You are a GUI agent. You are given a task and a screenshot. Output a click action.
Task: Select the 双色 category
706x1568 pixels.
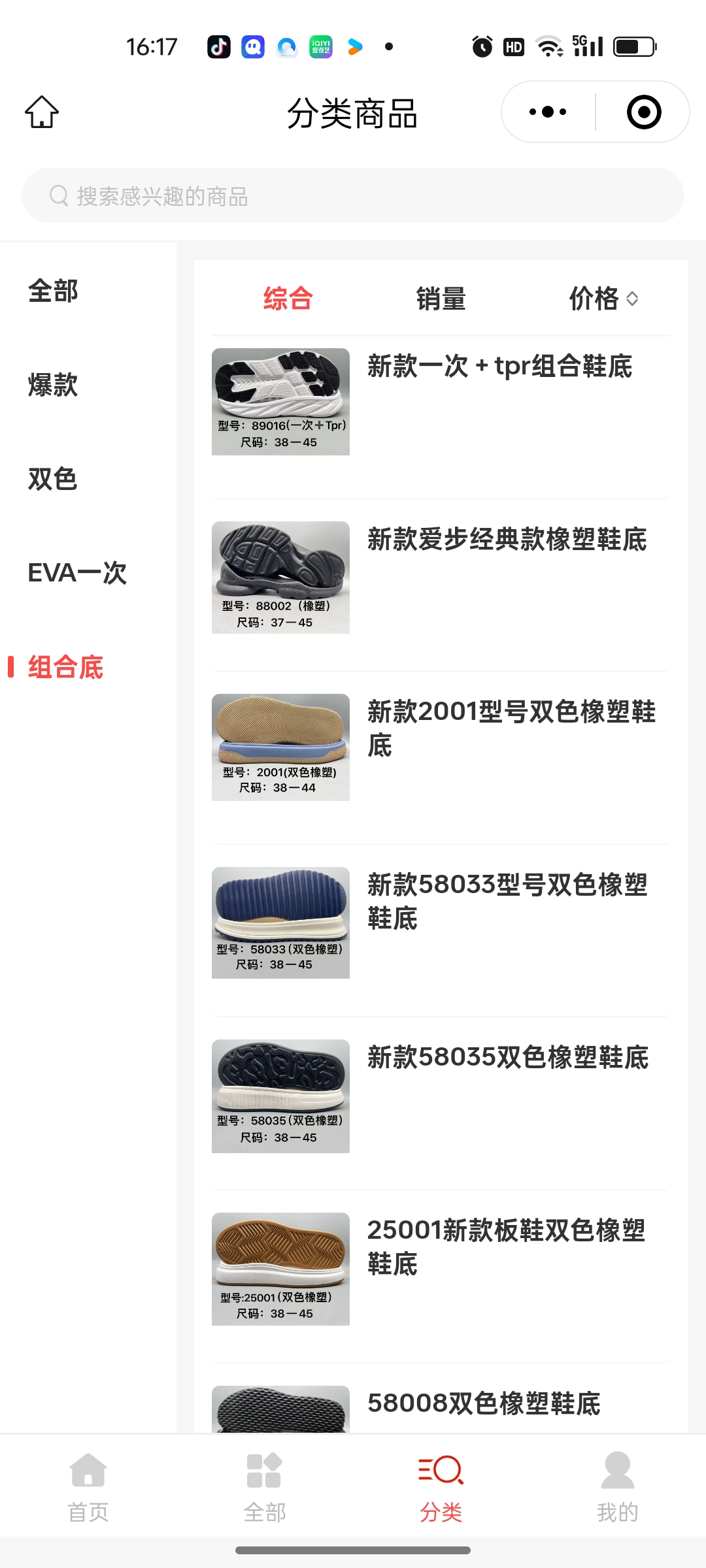tap(53, 479)
